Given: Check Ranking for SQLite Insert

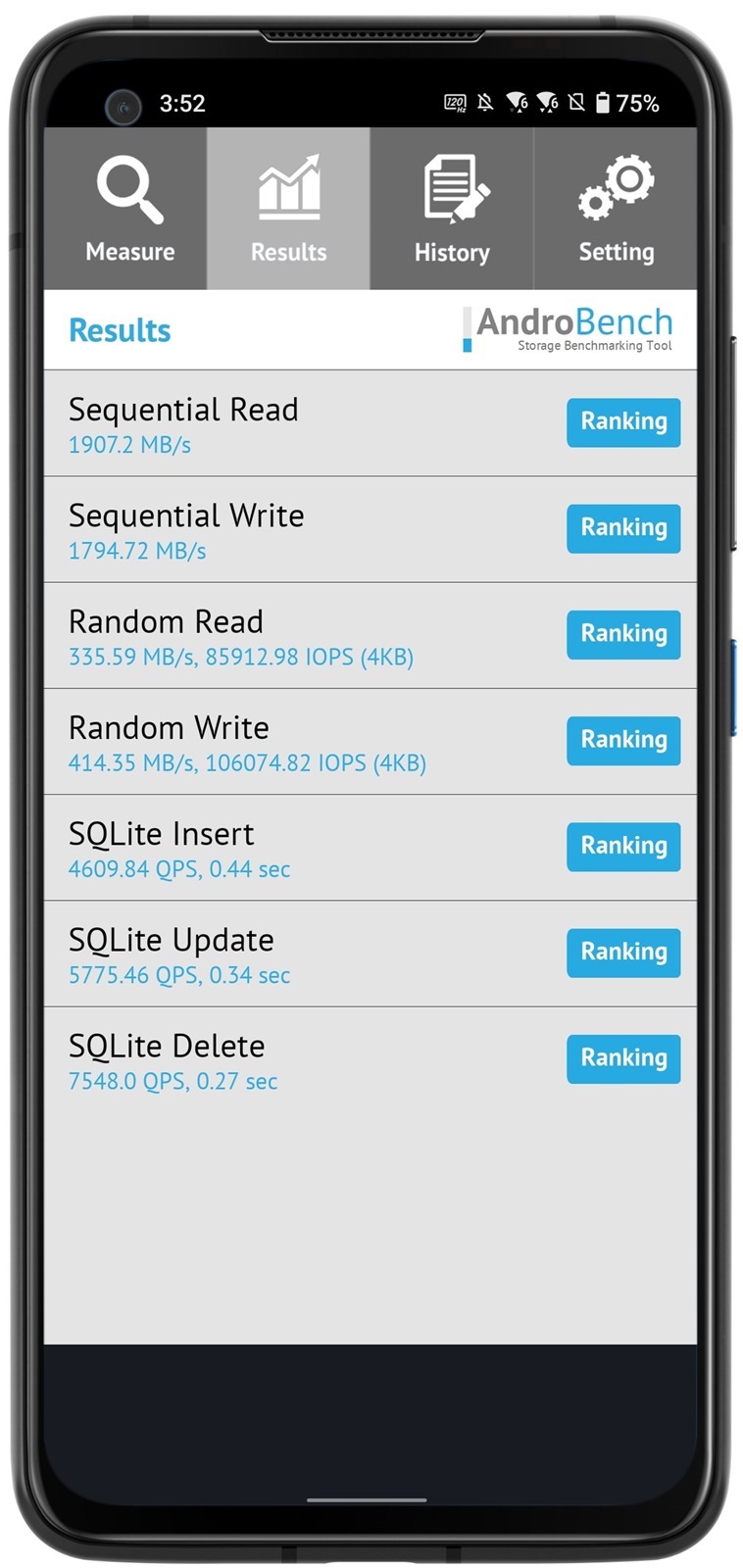Looking at the screenshot, I should click(622, 846).
